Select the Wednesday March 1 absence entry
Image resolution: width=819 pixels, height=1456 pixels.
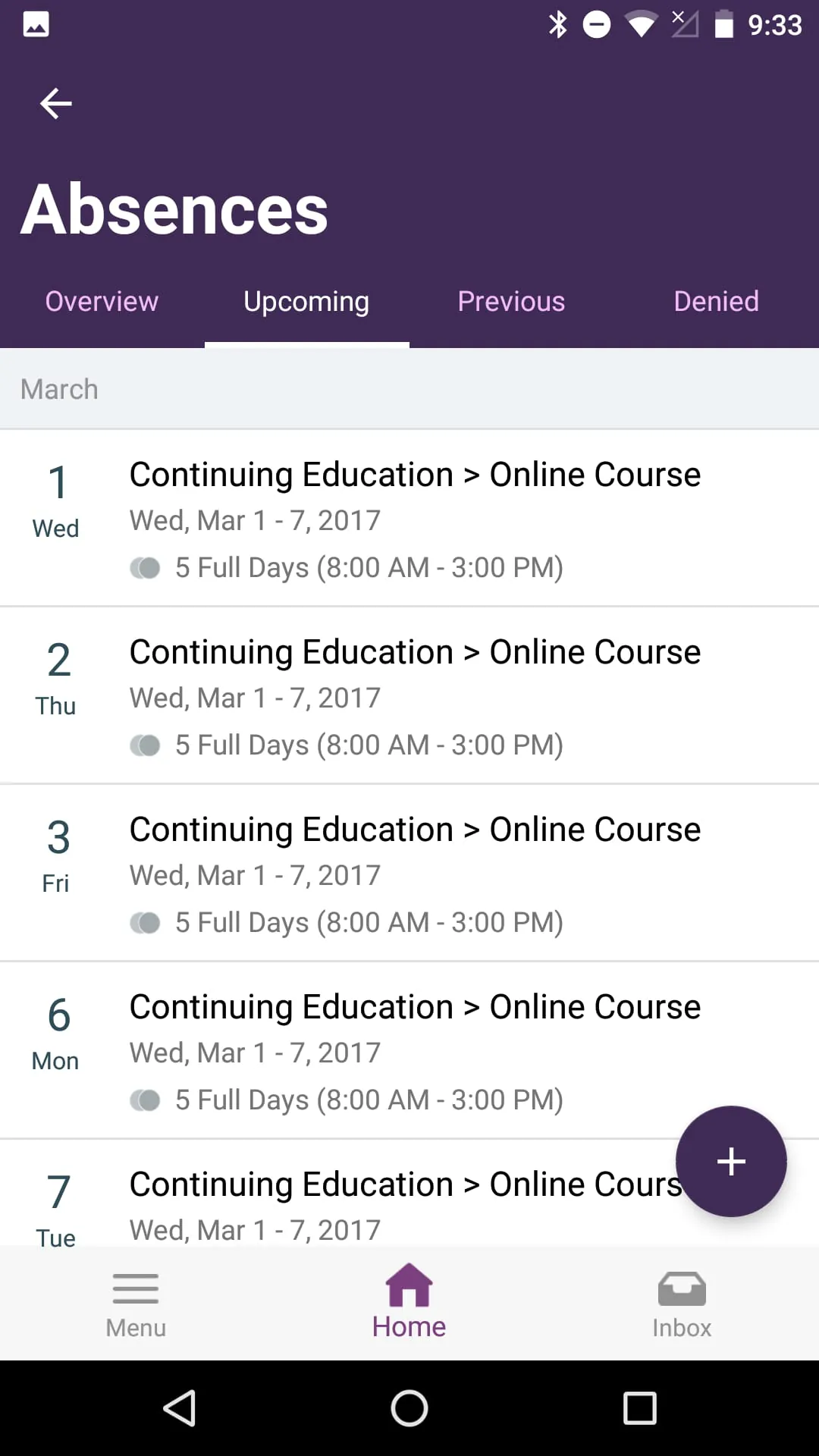point(409,519)
